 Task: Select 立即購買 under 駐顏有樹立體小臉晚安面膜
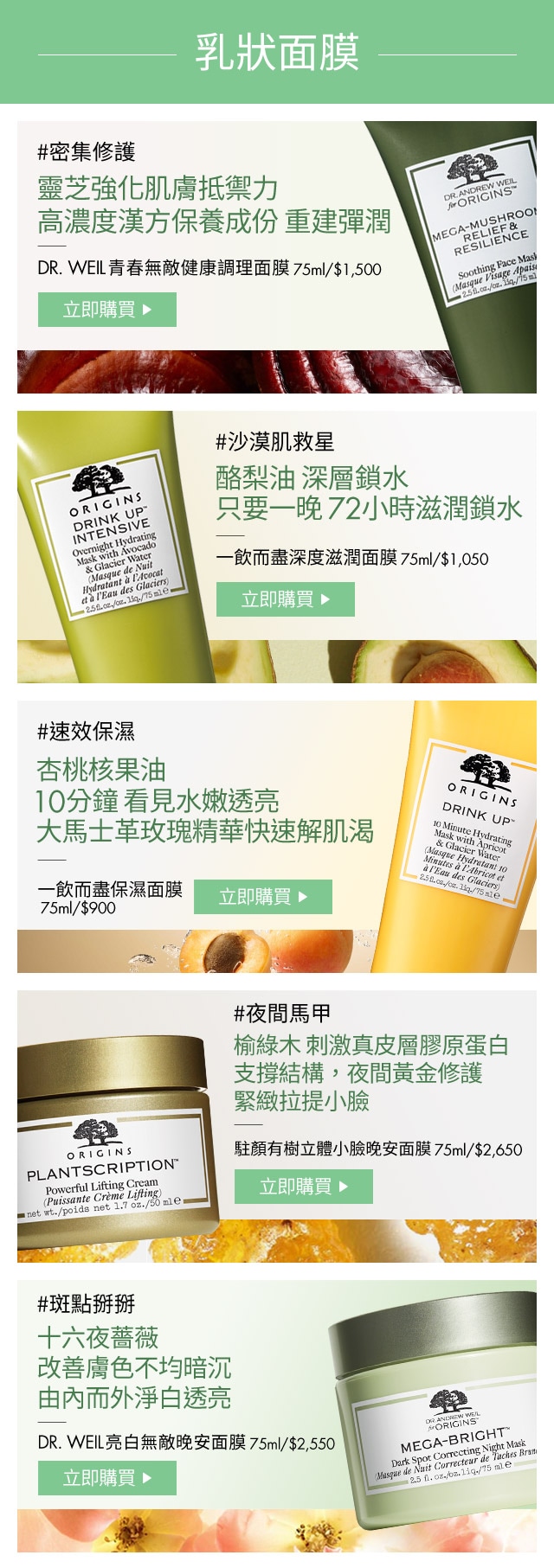click(x=303, y=1187)
